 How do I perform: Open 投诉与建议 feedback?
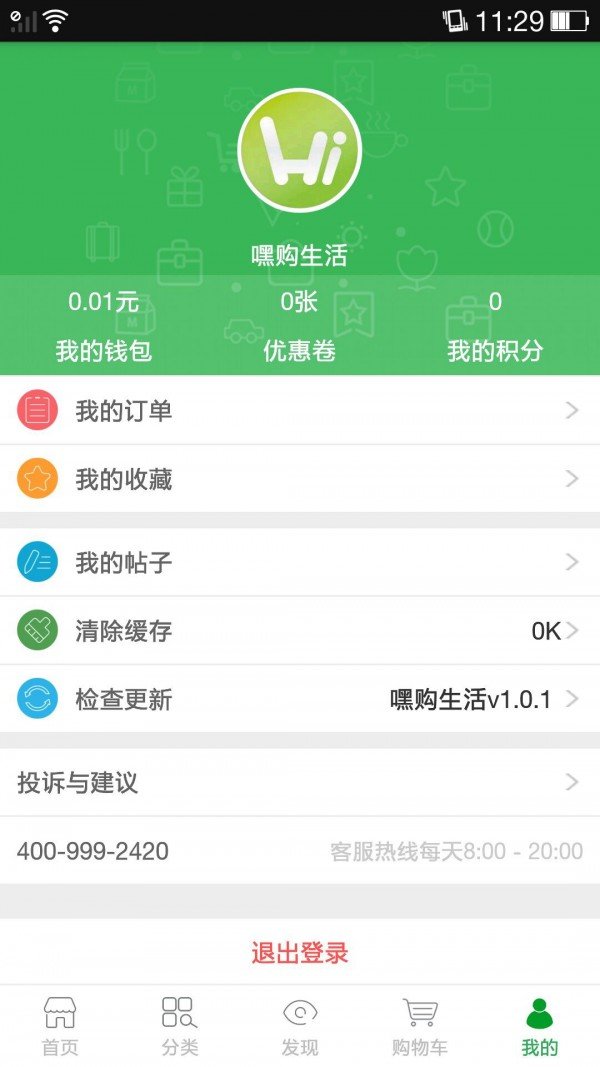click(x=300, y=783)
